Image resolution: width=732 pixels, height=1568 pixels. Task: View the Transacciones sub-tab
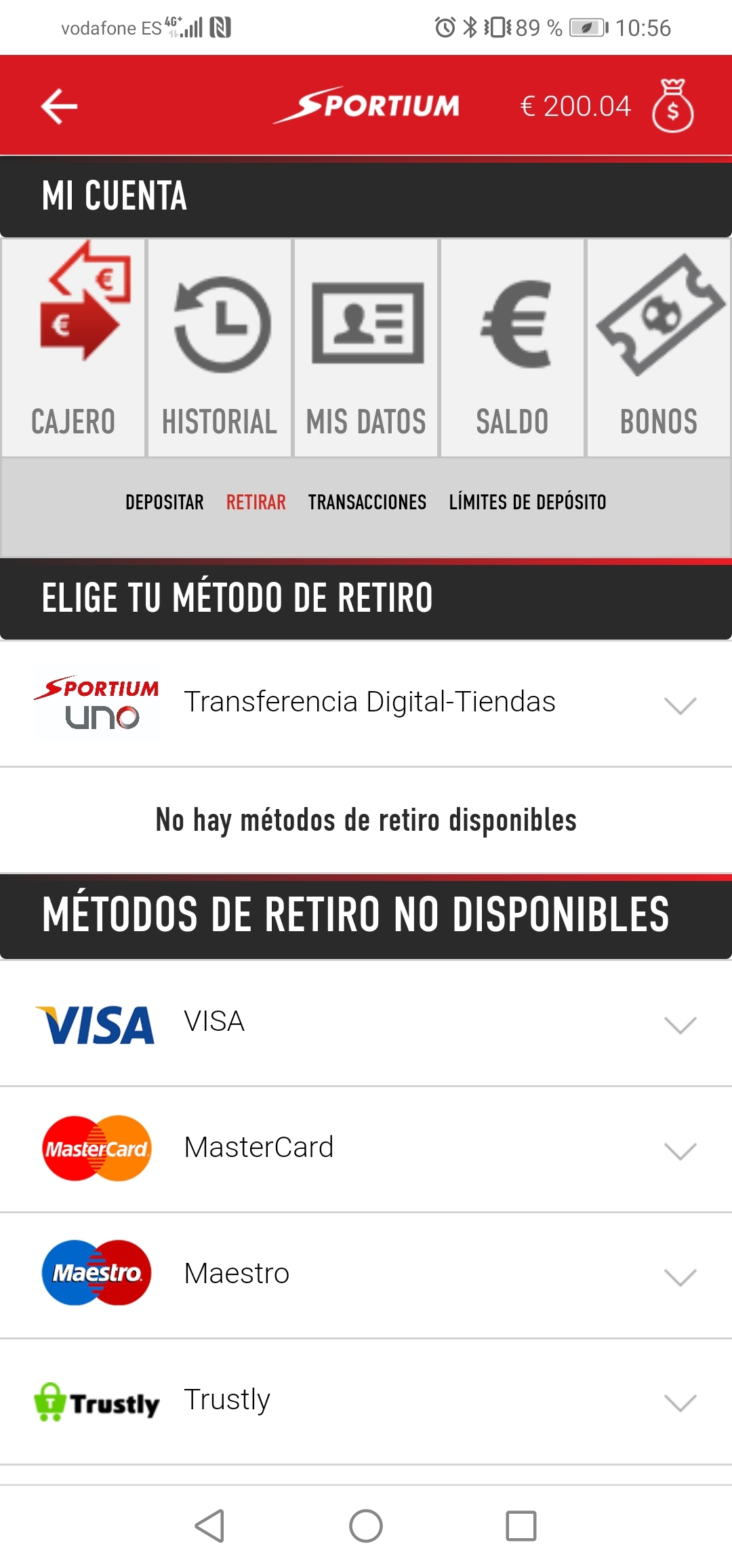coord(367,503)
